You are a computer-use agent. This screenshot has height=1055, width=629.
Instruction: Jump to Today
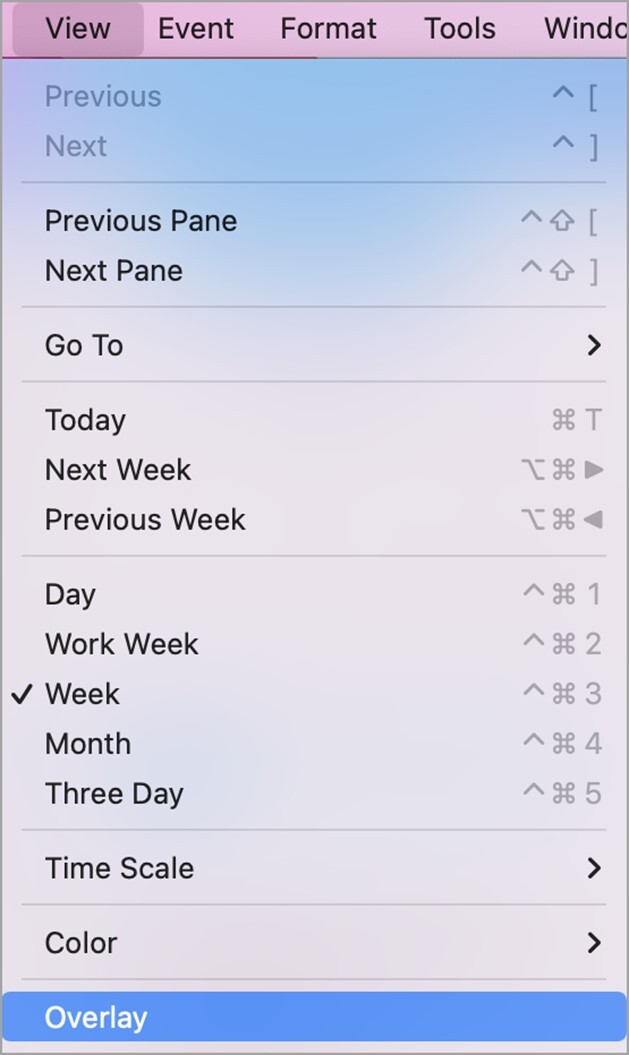314,420
